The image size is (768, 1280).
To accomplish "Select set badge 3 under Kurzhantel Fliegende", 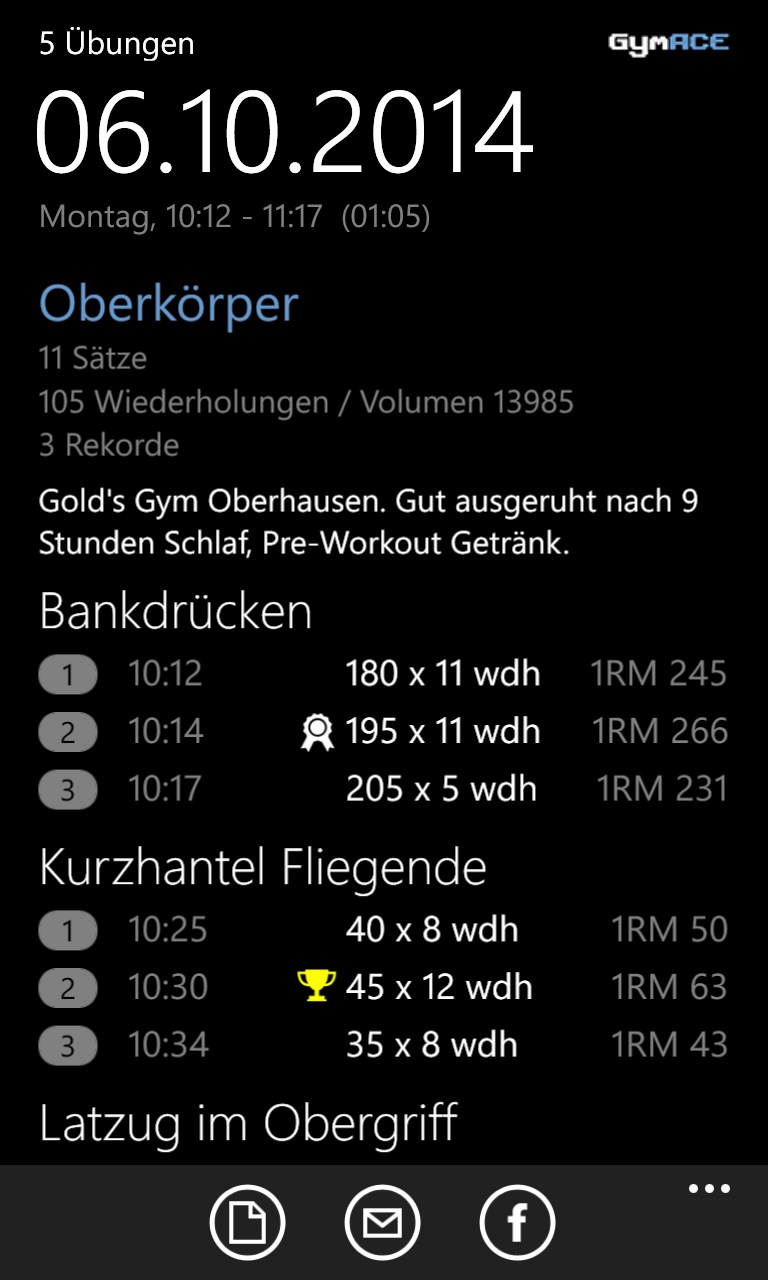I will (67, 1044).
